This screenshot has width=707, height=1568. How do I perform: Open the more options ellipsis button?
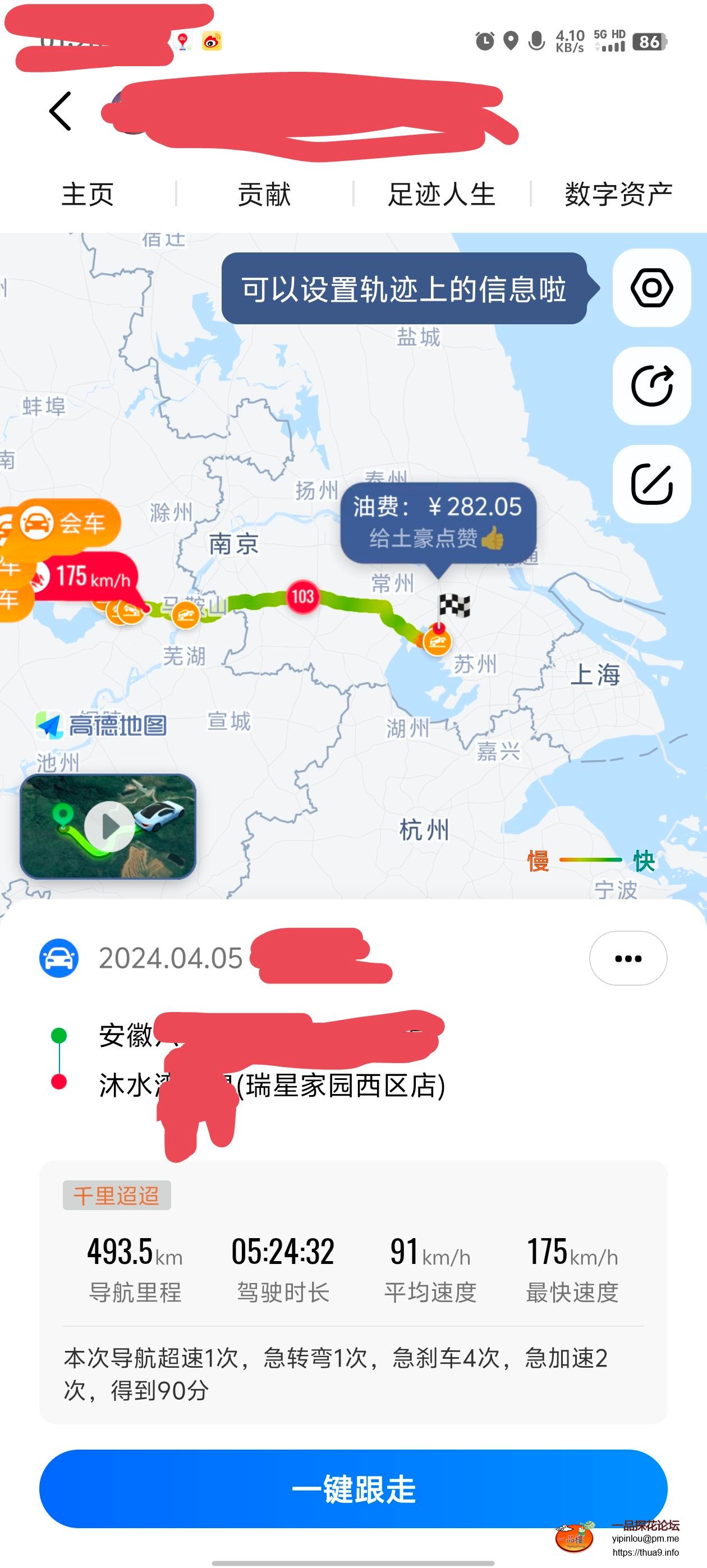[x=628, y=957]
